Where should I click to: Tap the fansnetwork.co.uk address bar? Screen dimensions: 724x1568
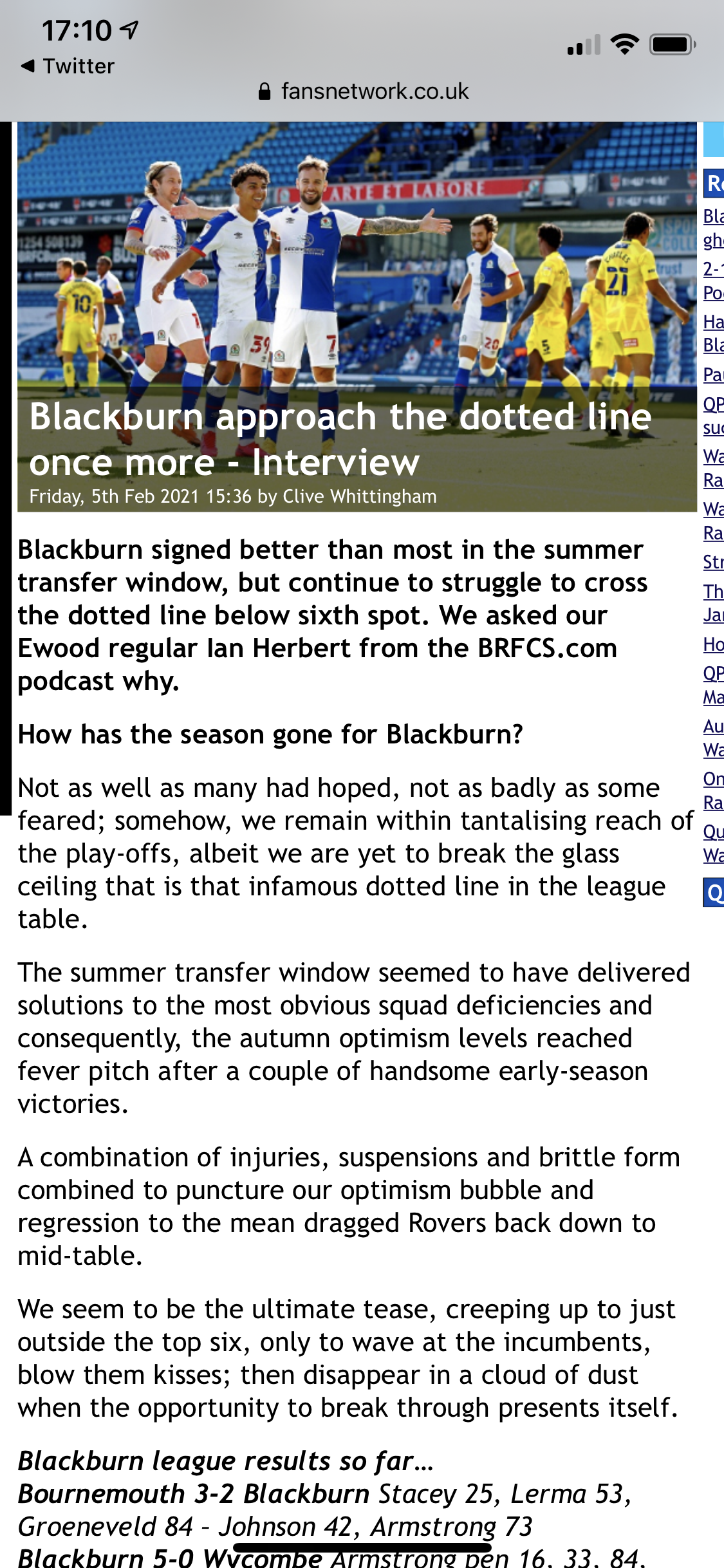point(363,92)
